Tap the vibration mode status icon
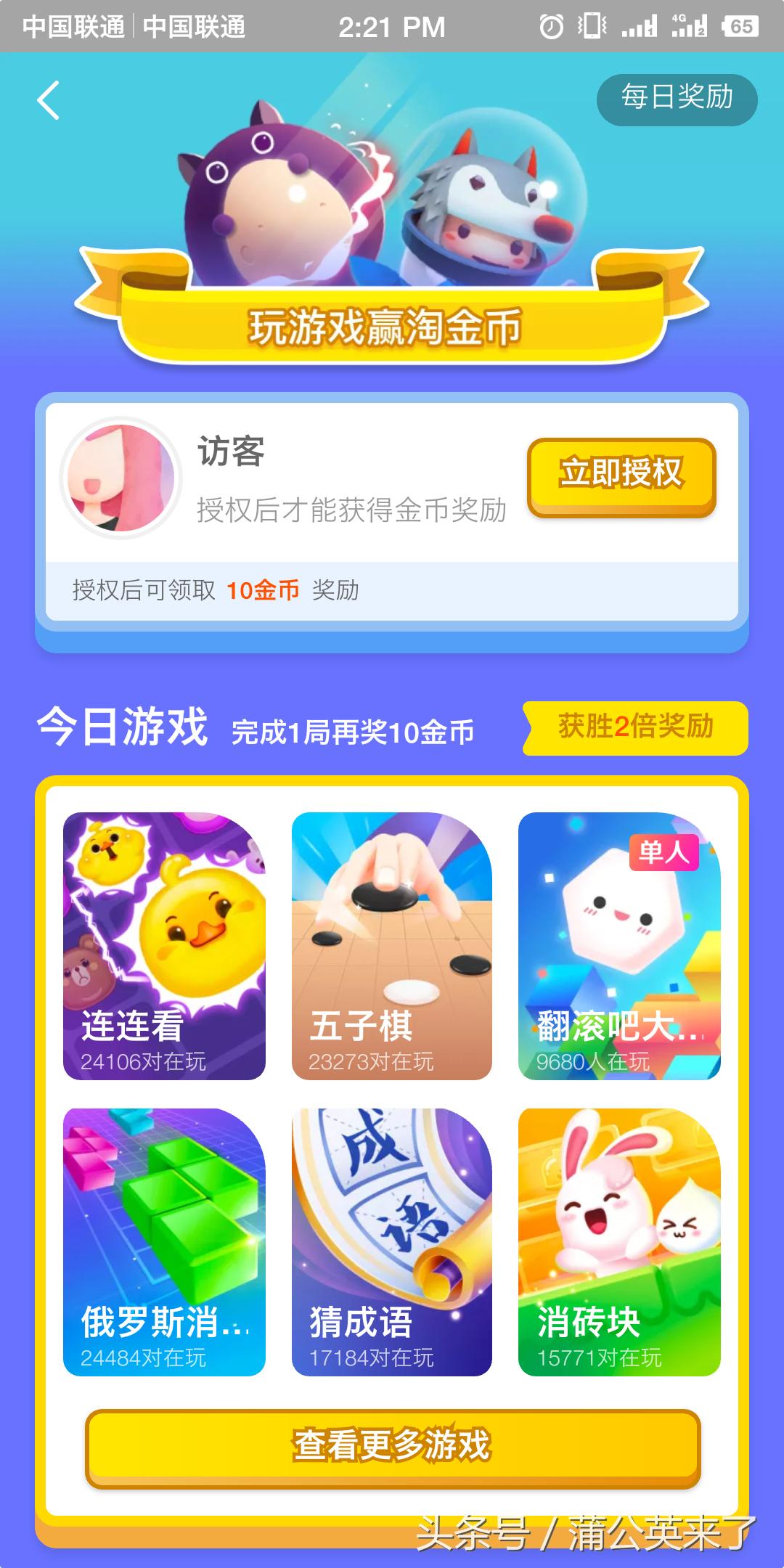The height and width of the screenshot is (1568, 784). [592, 26]
